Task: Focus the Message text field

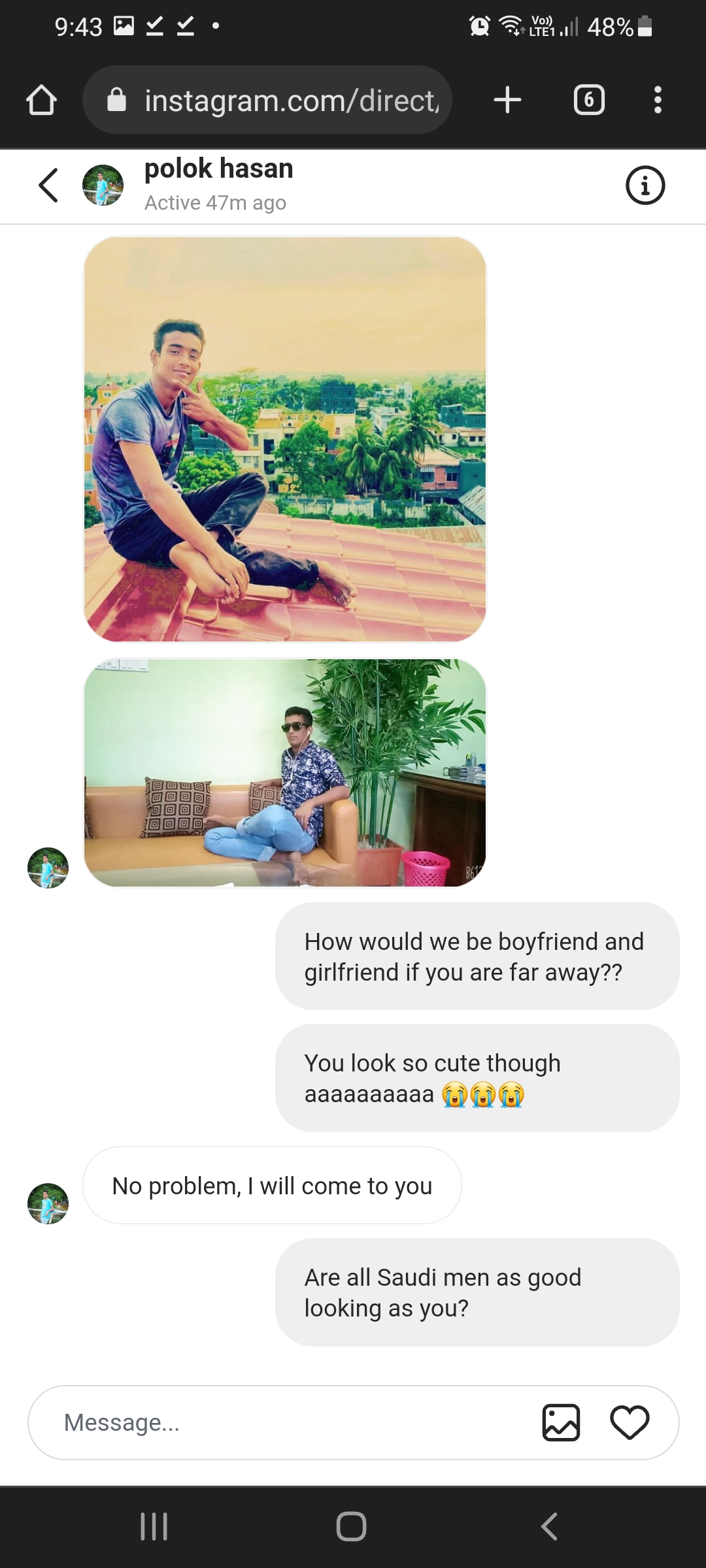Action: (x=288, y=1422)
